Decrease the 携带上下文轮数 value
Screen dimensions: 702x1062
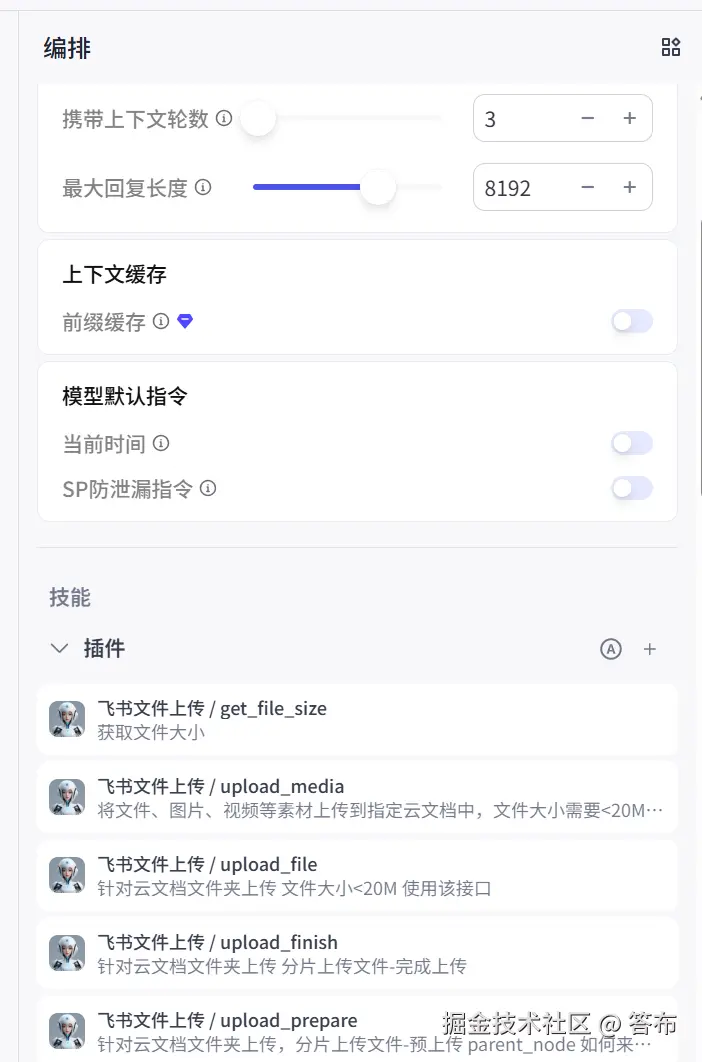coord(588,119)
